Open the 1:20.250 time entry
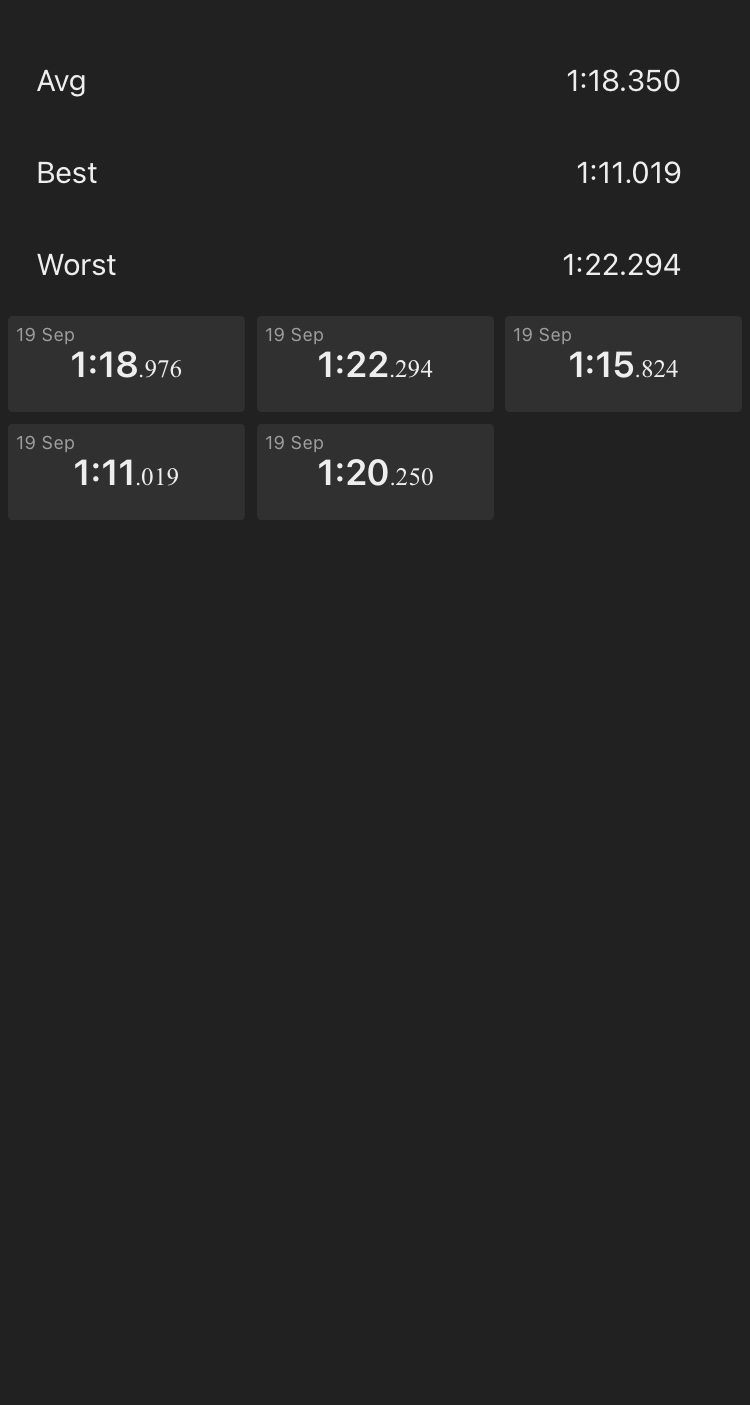The height and width of the screenshot is (1405, 750). pyautogui.click(x=375, y=472)
